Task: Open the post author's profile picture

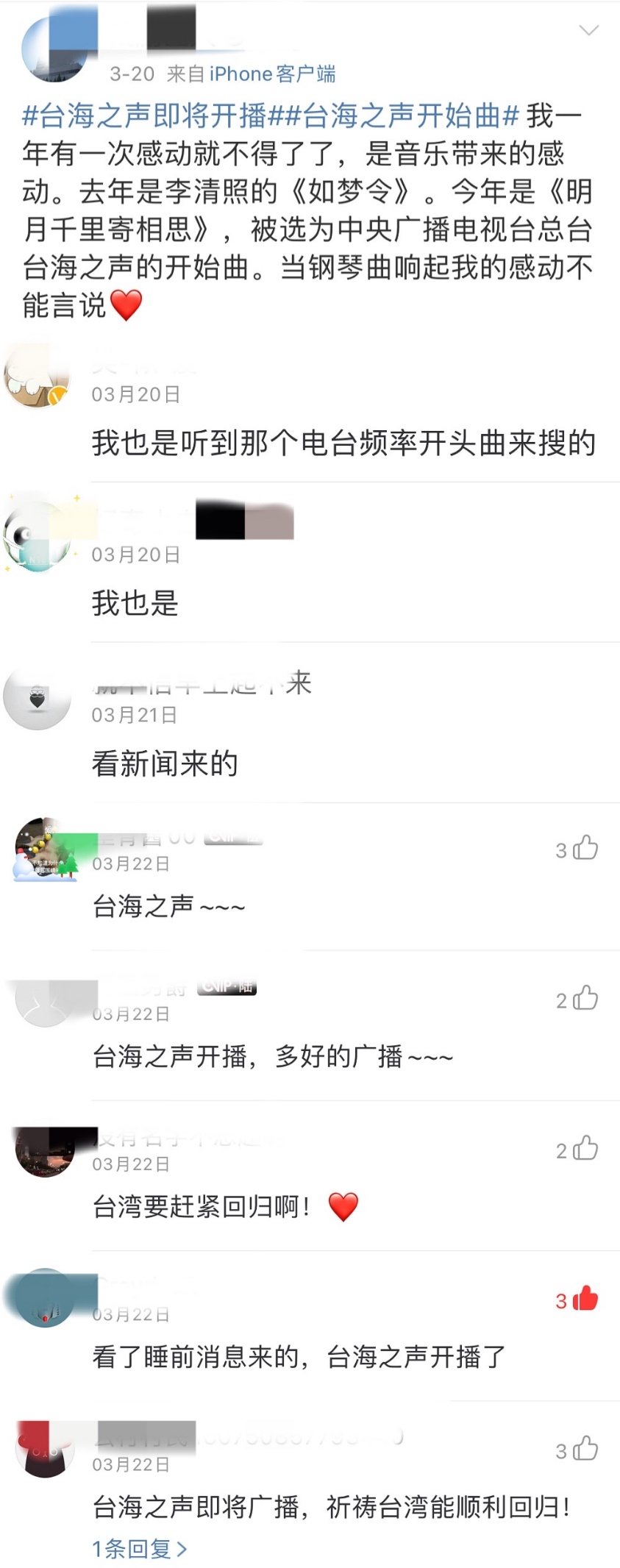Action: click(x=55, y=49)
